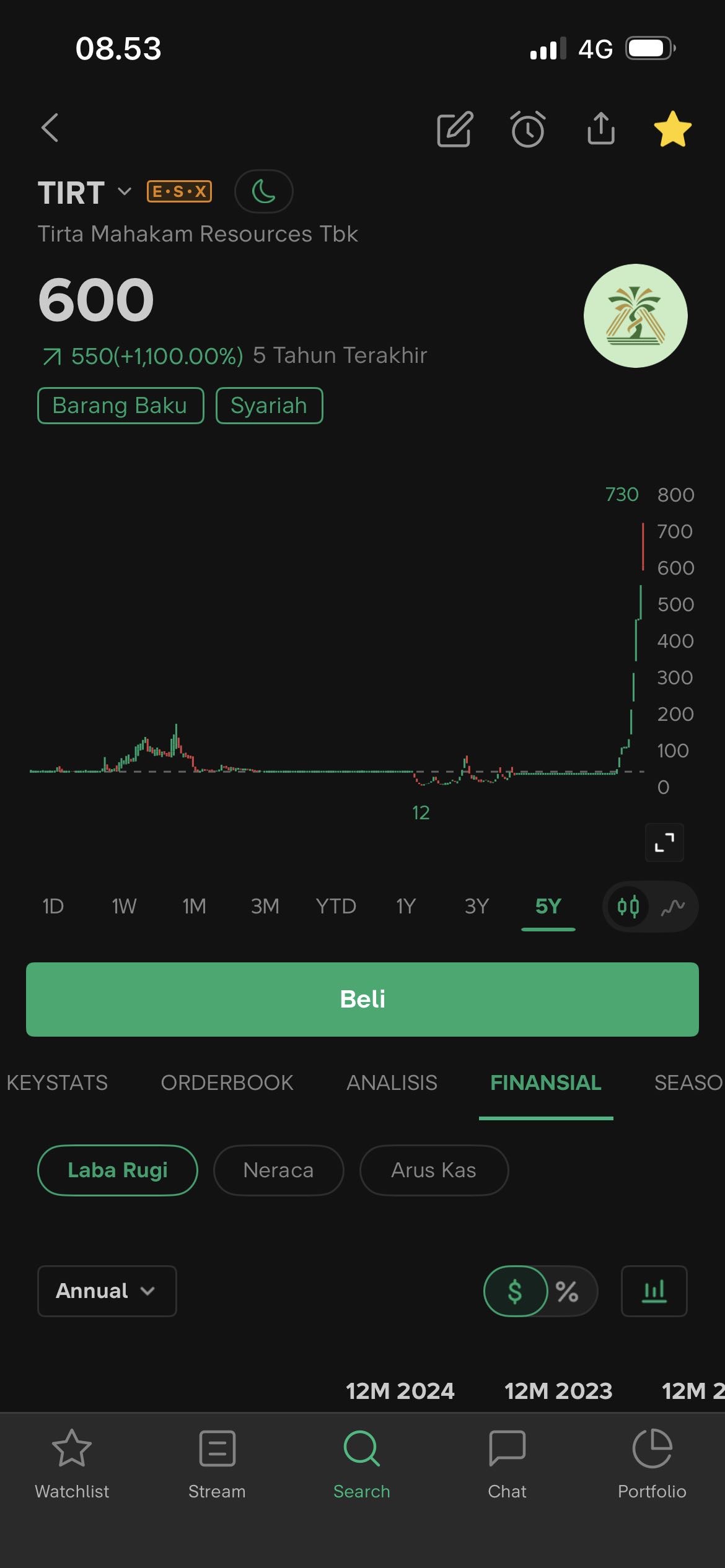This screenshot has height=1568, width=725.
Task: View the Neraca statement
Action: tap(278, 1170)
